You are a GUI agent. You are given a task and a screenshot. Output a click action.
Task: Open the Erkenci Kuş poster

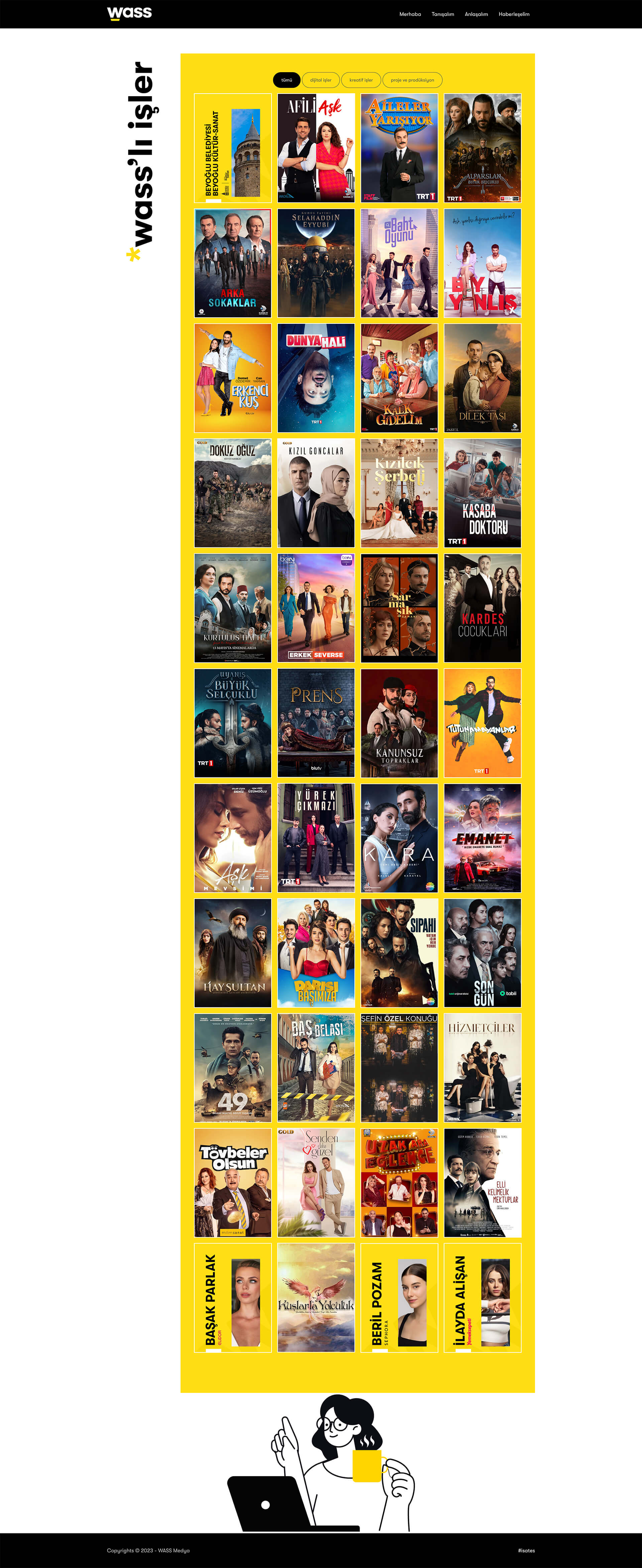click(233, 378)
